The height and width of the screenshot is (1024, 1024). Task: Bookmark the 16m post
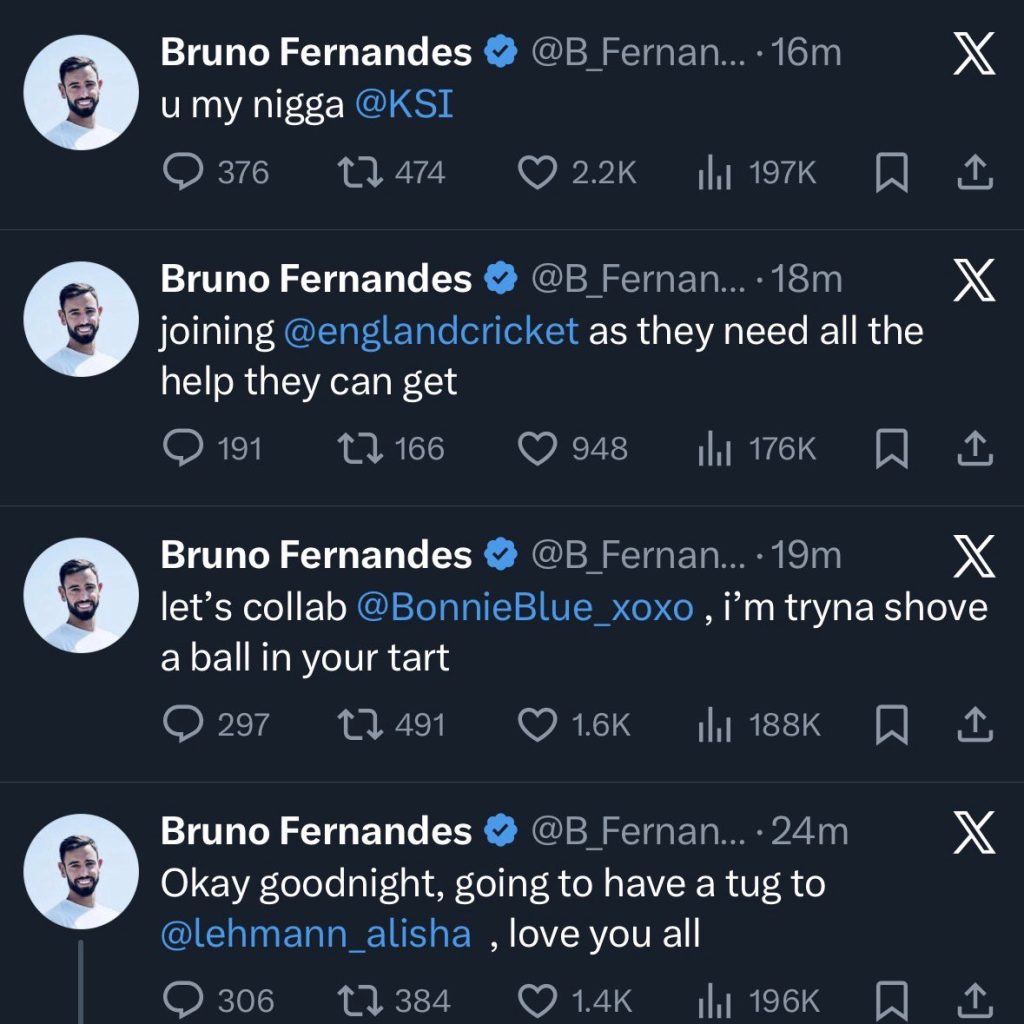(x=890, y=175)
